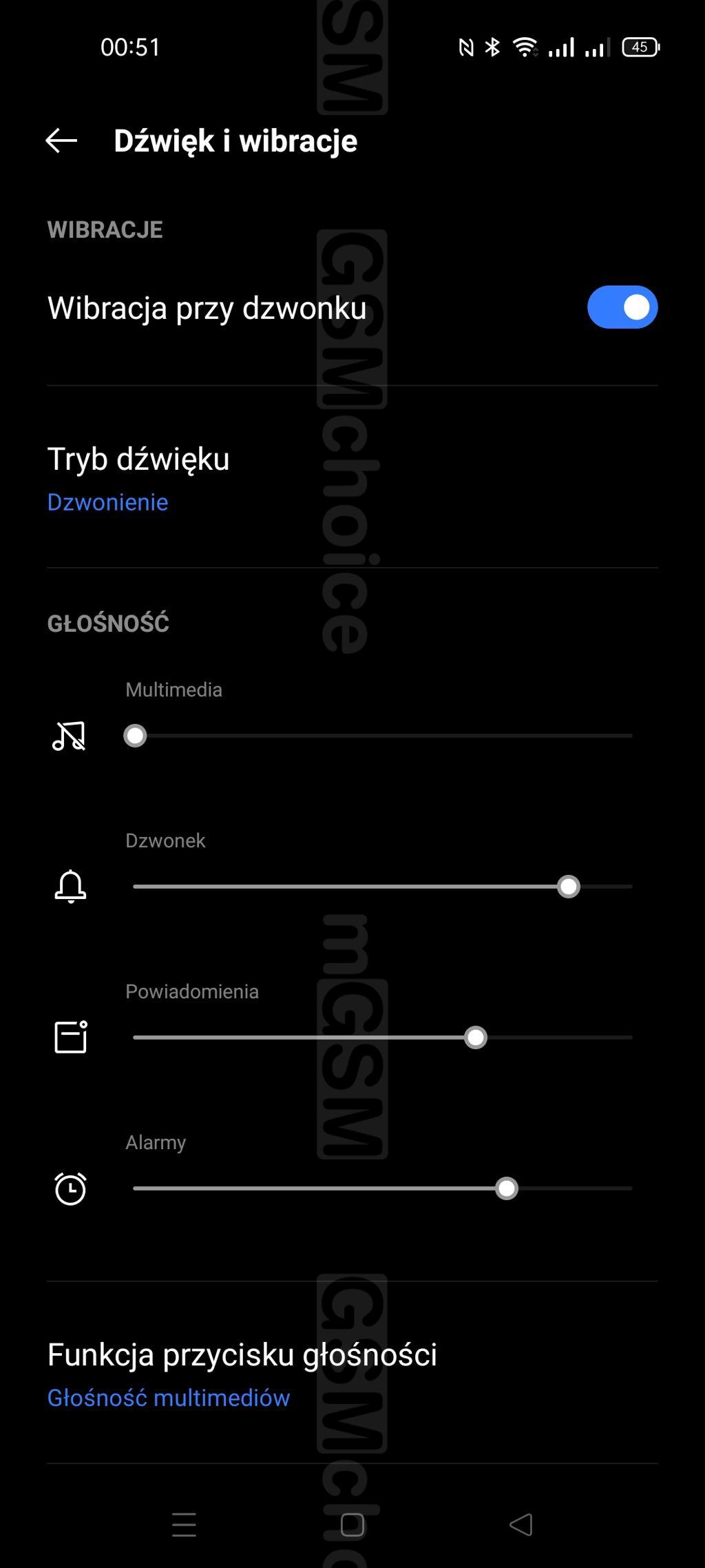The height and width of the screenshot is (1568, 705).
Task: Open Funkcja przycisku głośności setting
Action: coord(351,1373)
